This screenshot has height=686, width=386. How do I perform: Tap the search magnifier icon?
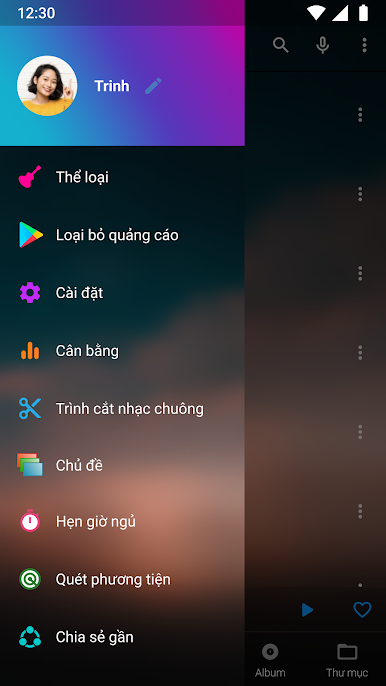tap(281, 45)
